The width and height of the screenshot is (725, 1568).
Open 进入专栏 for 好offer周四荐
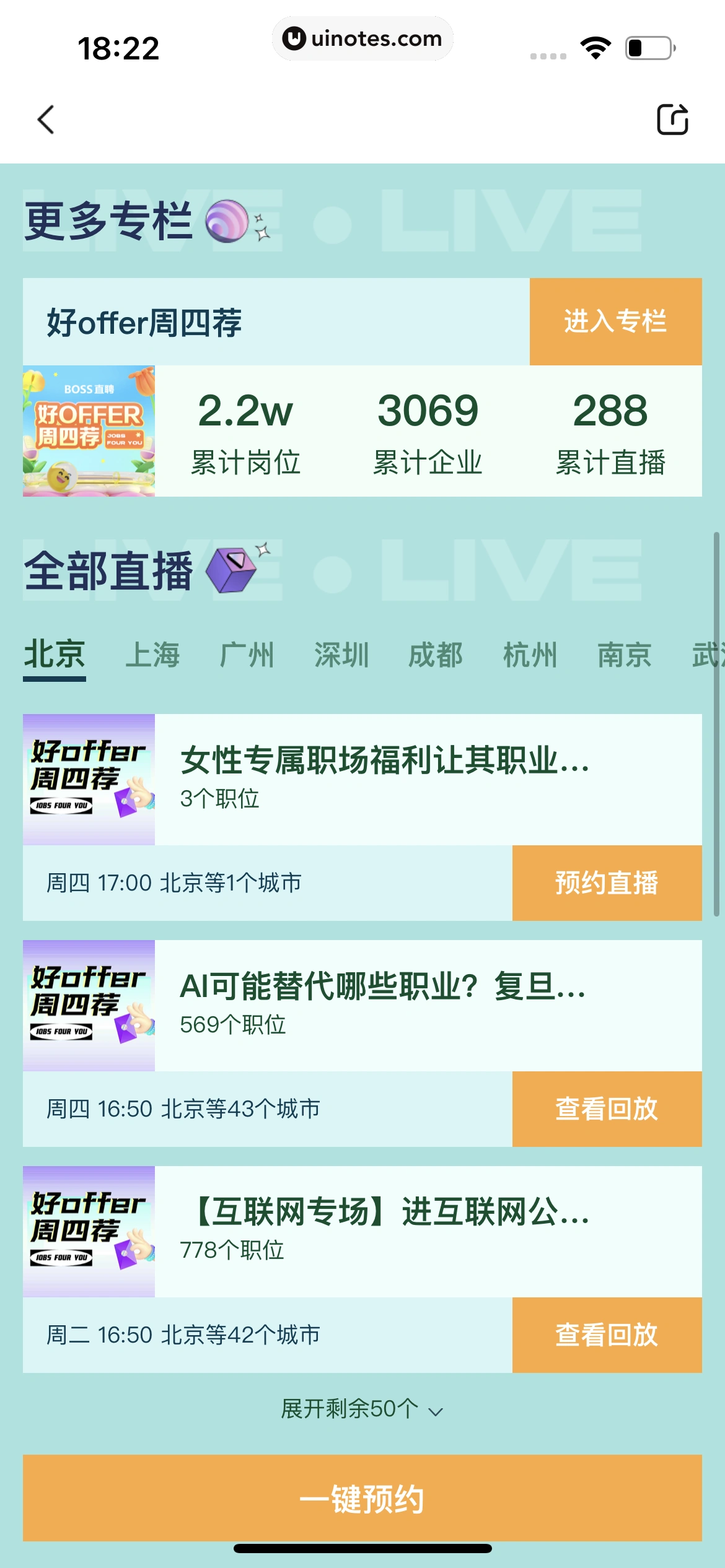coord(617,321)
